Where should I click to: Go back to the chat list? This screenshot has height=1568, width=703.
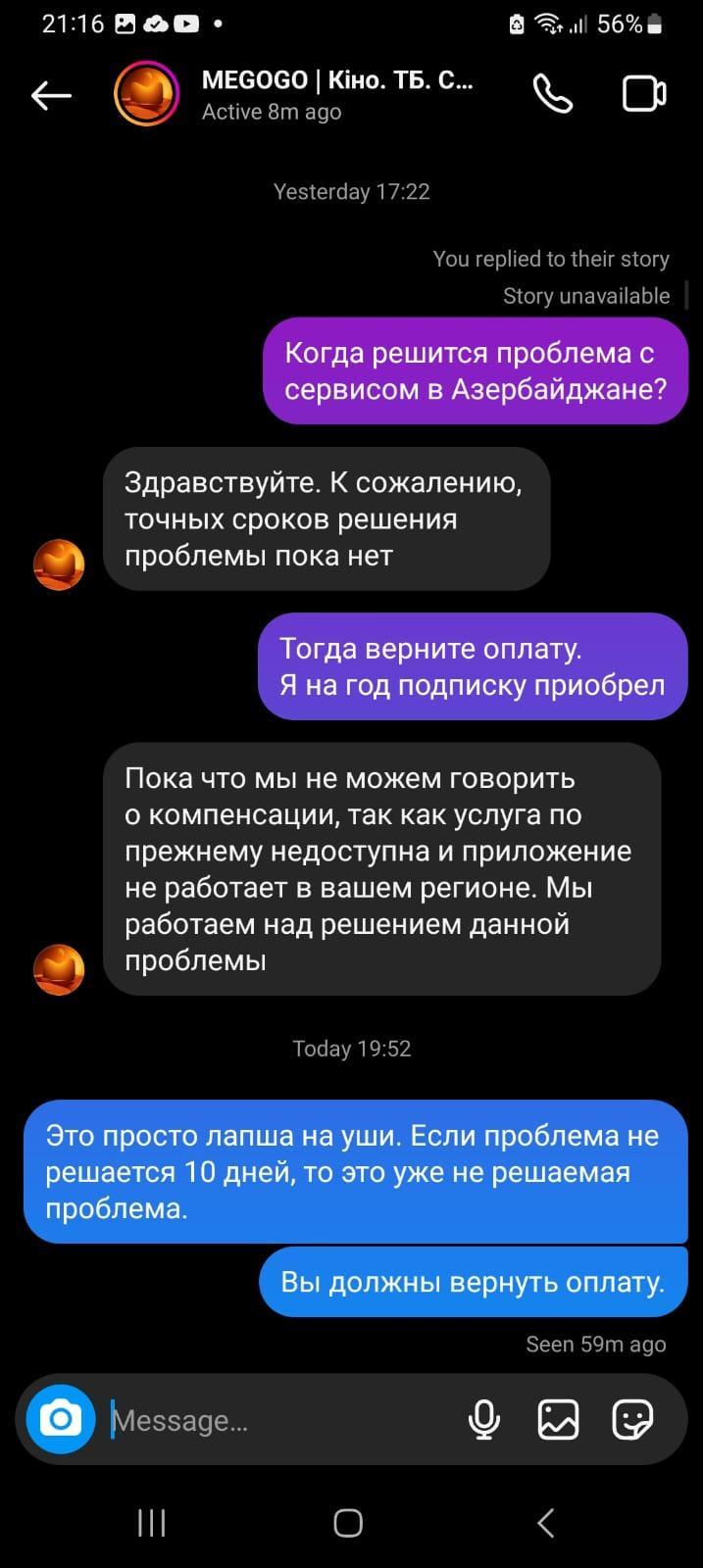51,95
